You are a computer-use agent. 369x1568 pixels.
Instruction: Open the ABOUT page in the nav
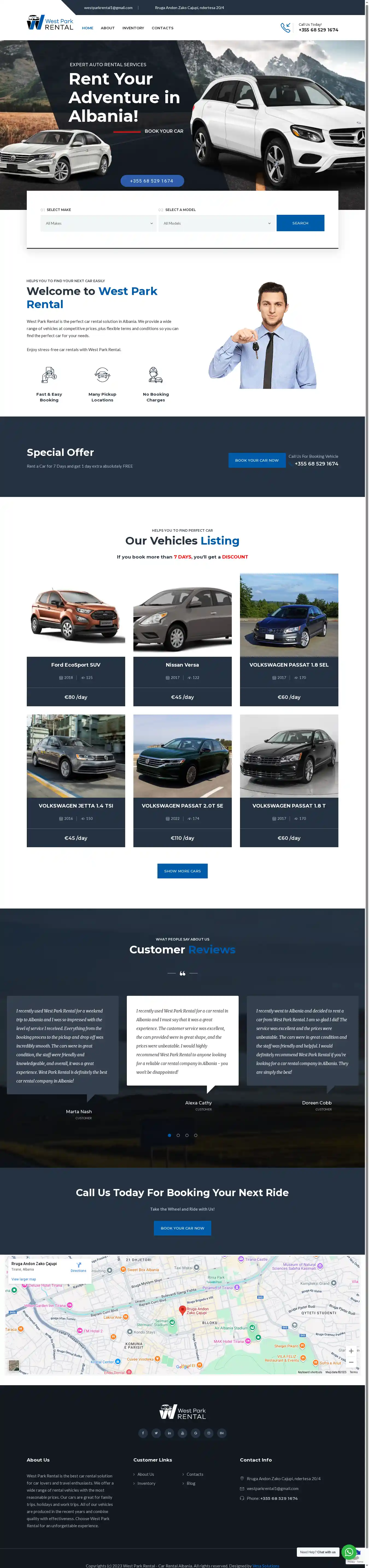pos(108,28)
